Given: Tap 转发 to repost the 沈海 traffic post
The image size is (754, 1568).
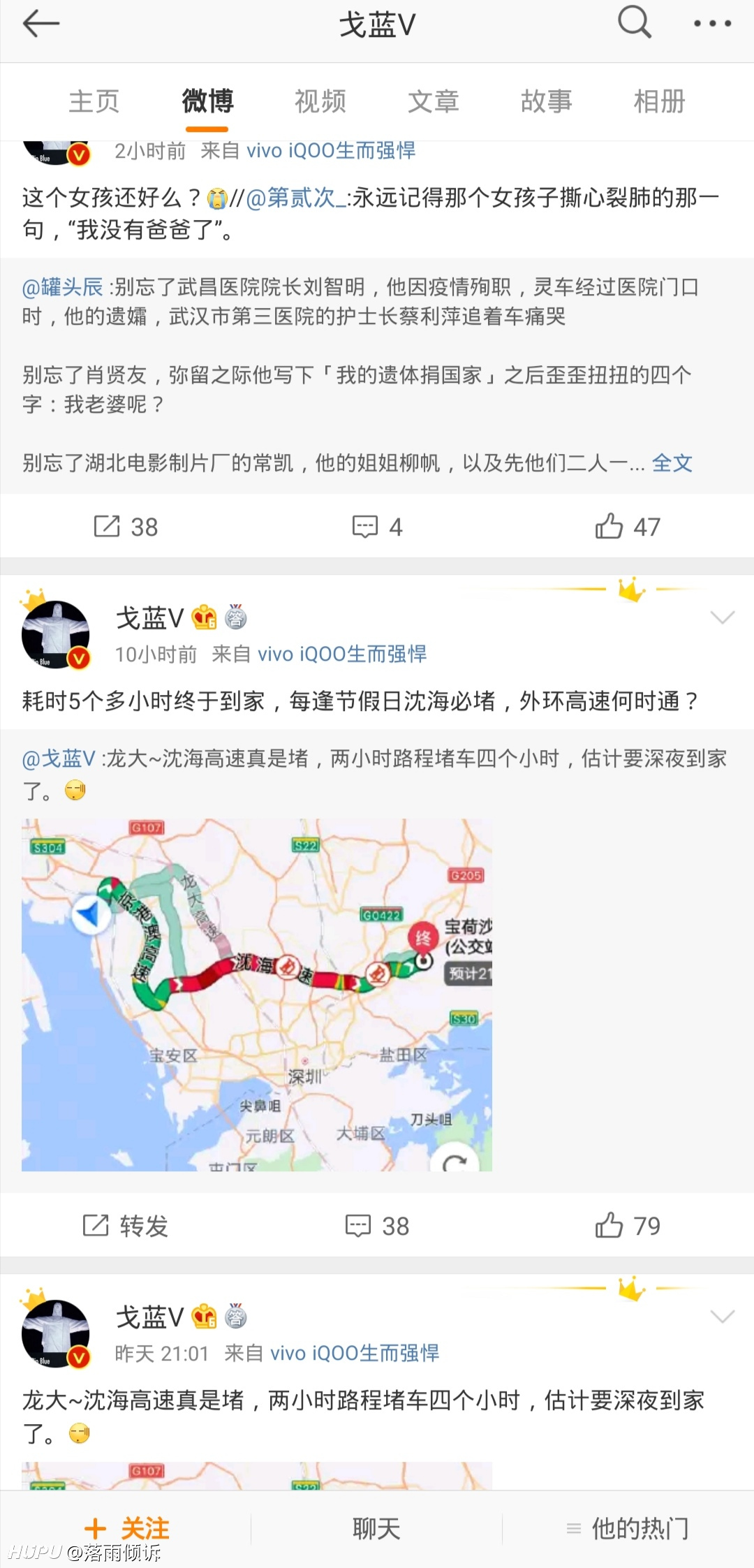Looking at the screenshot, I should tap(126, 1226).
